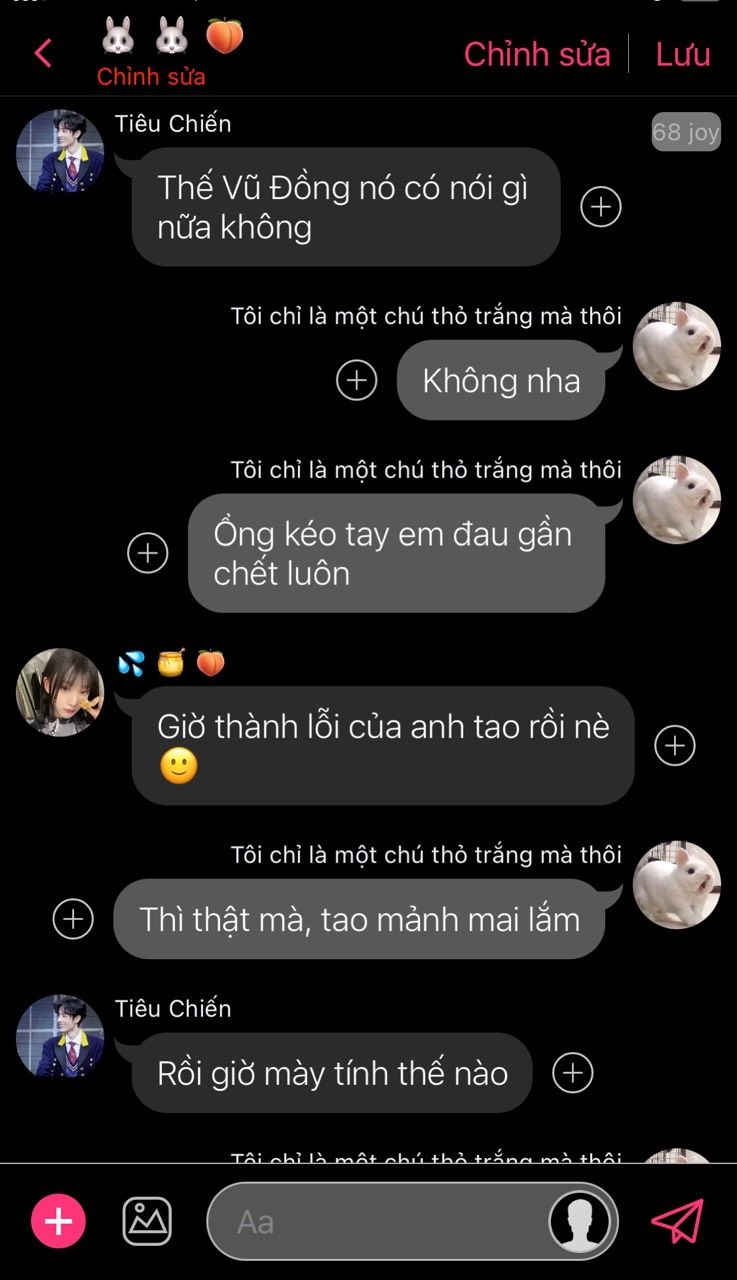
Task: Tap plus icon beside "Giờ thành lỗi" message
Action: coord(675,745)
